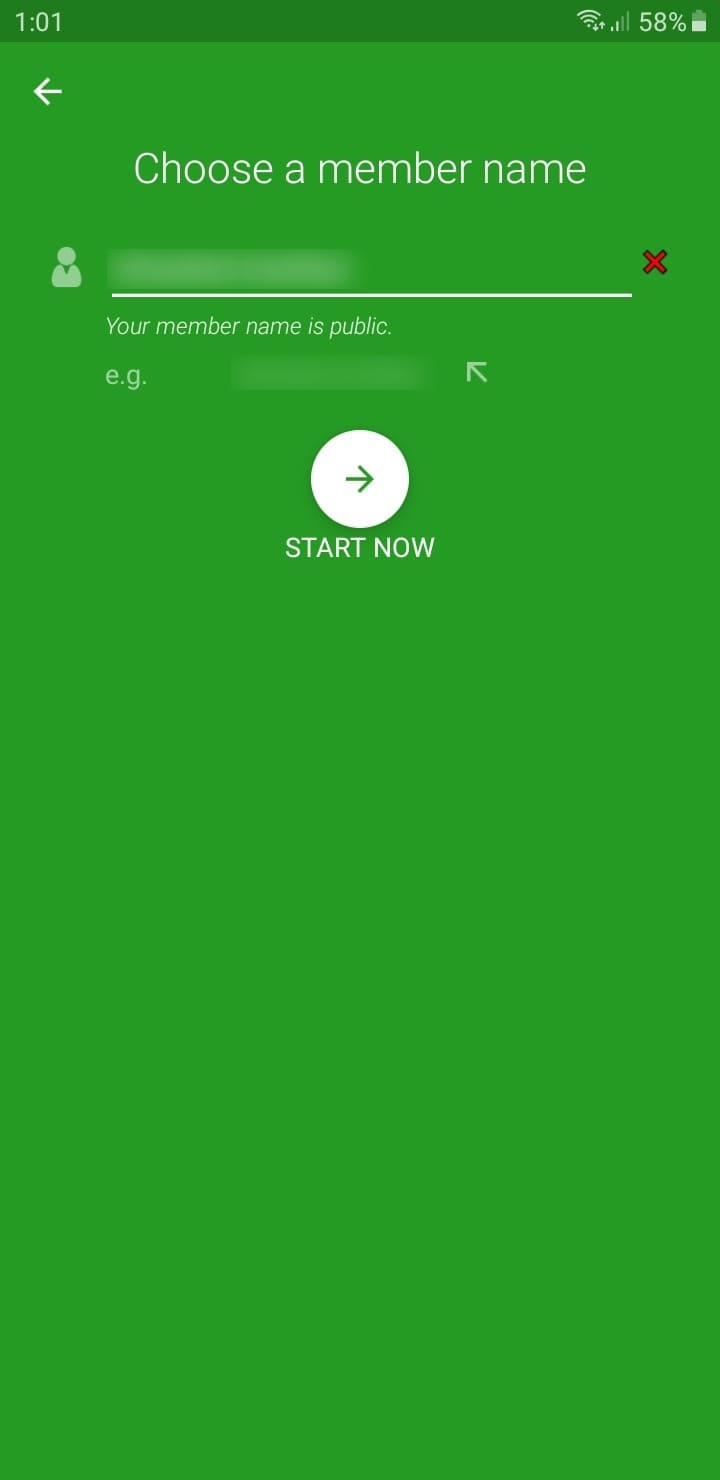Tap the START NOW arrow button
The height and width of the screenshot is (1480, 720).
pyautogui.click(x=360, y=479)
